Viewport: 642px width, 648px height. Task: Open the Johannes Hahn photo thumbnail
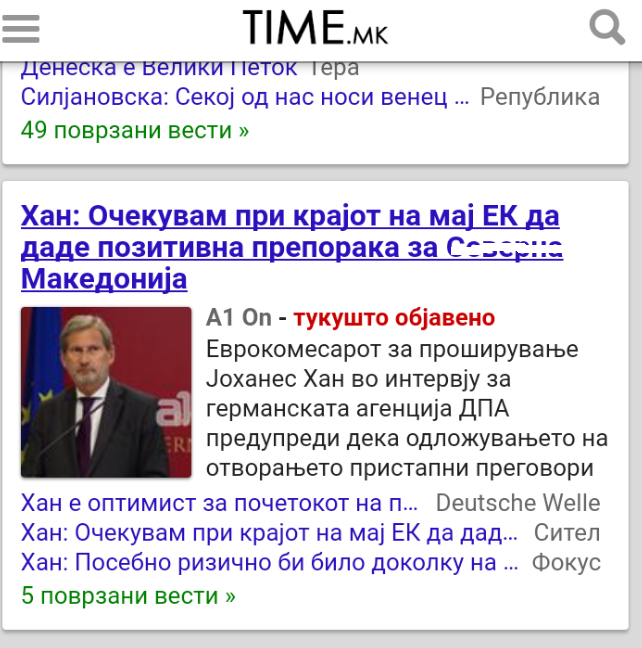click(106, 392)
